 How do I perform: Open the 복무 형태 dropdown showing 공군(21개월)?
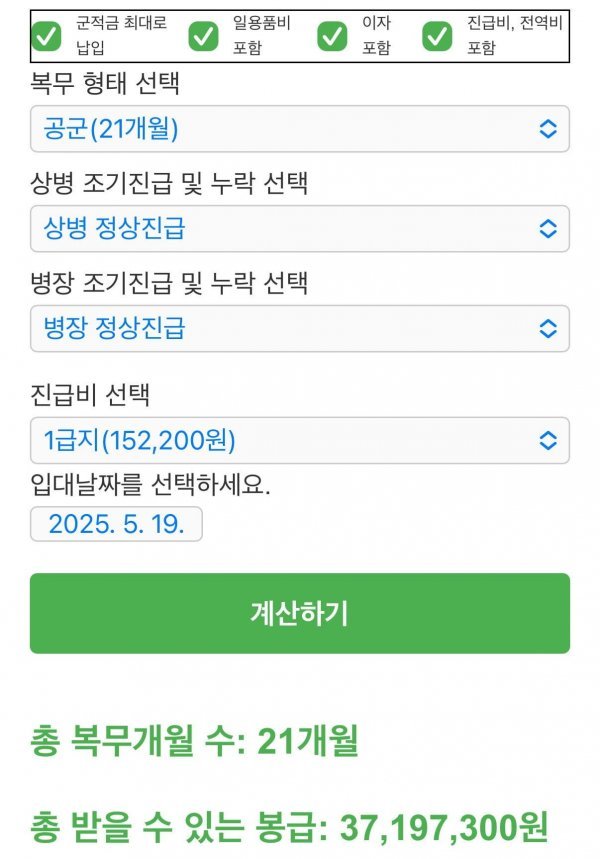(x=300, y=129)
